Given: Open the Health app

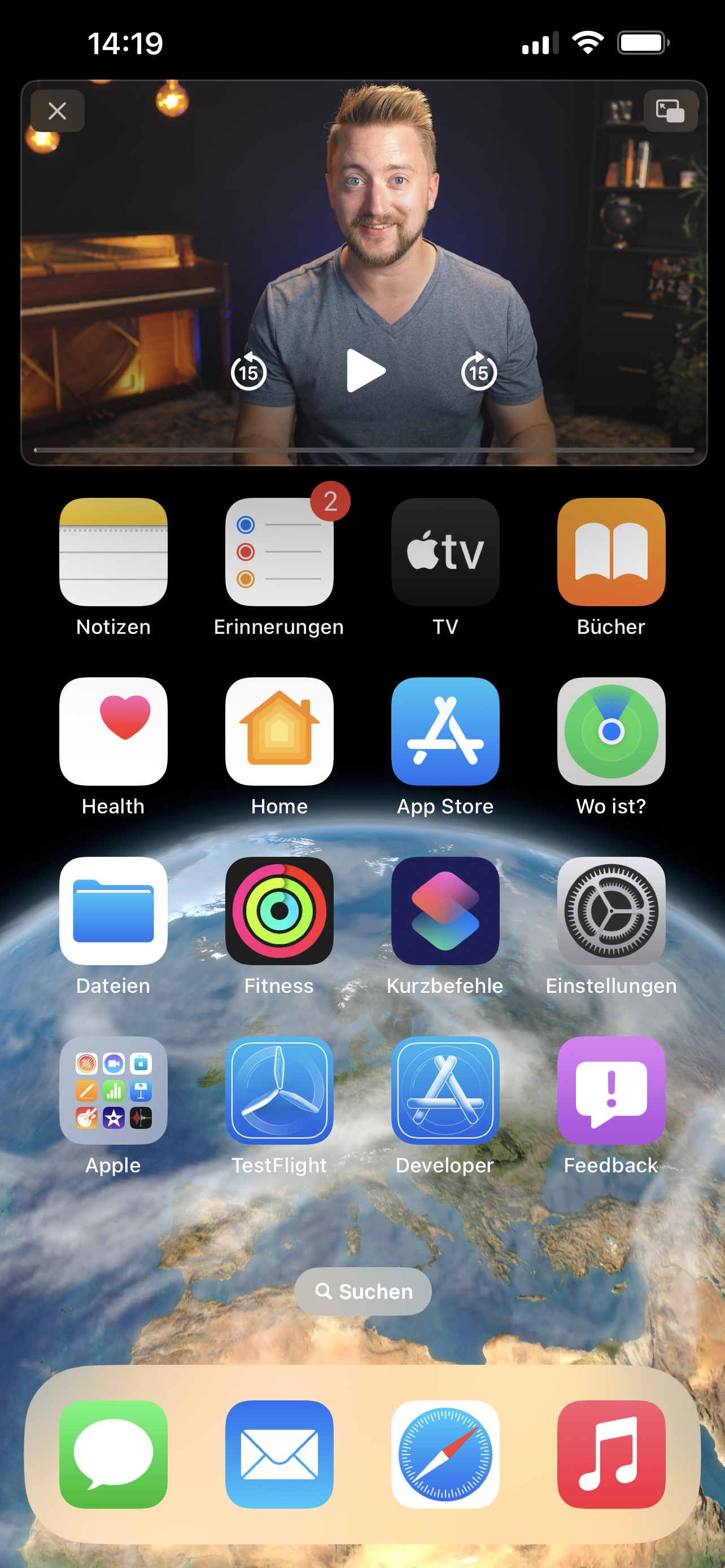Looking at the screenshot, I should click(x=113, y=731).
